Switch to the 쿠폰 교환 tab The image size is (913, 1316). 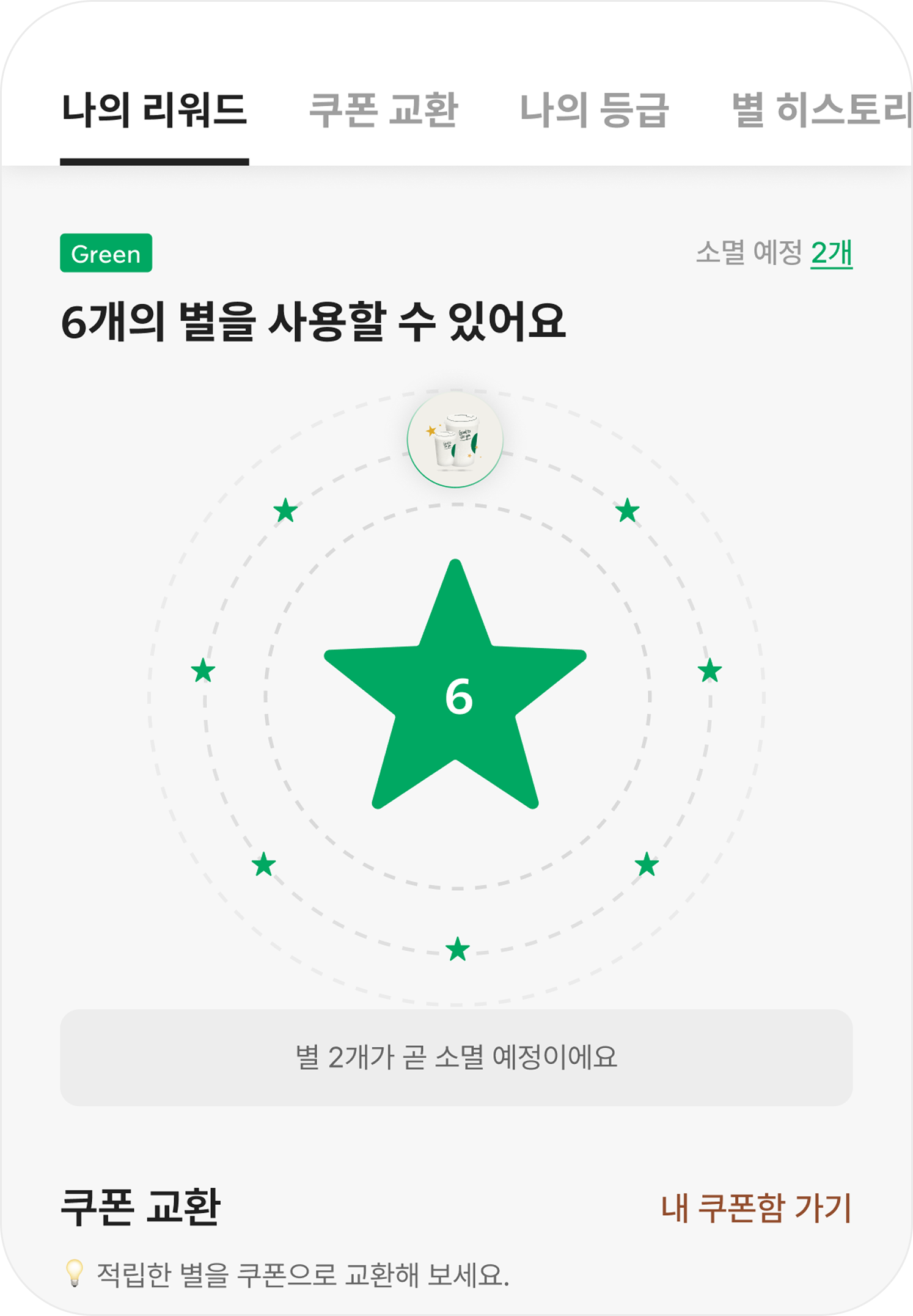383,111
